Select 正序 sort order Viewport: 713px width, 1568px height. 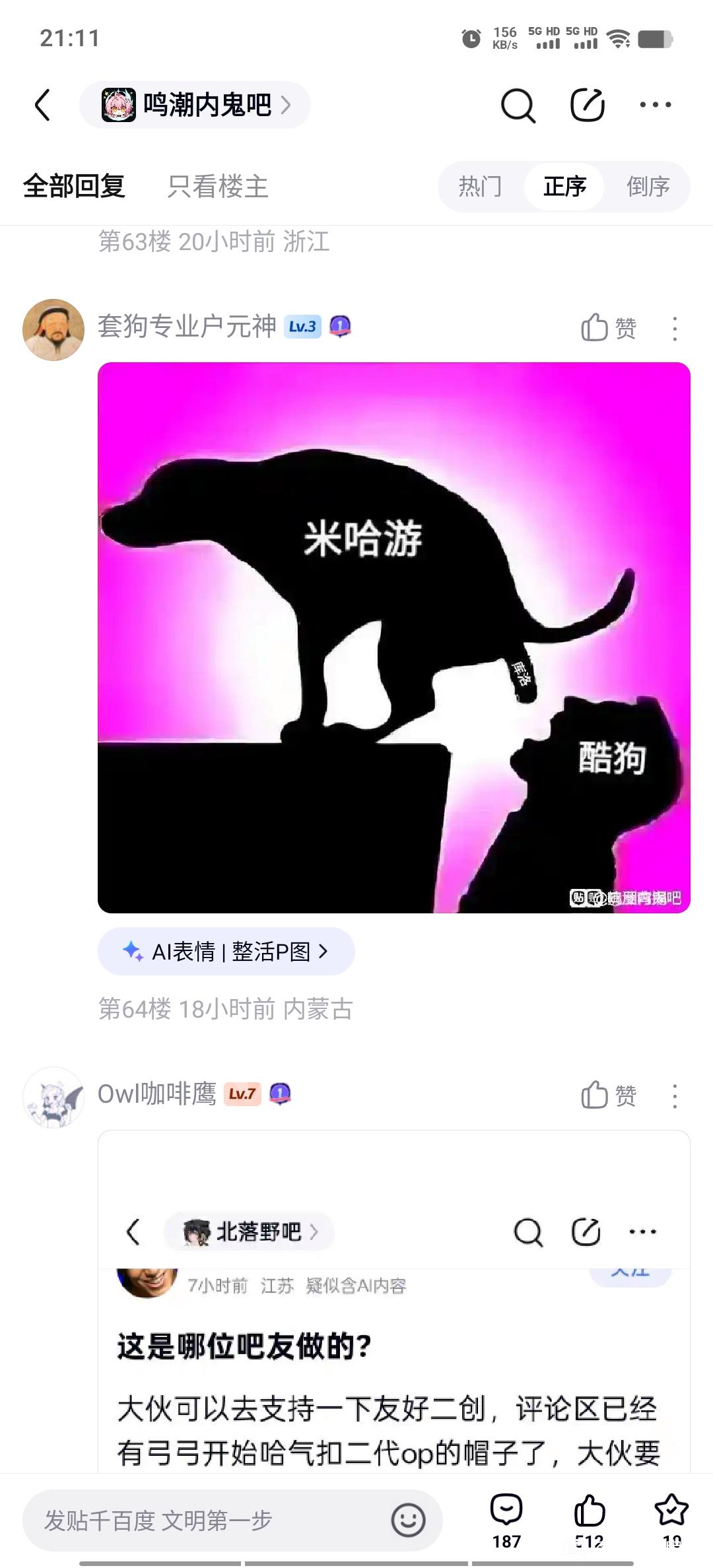(564, 187)
